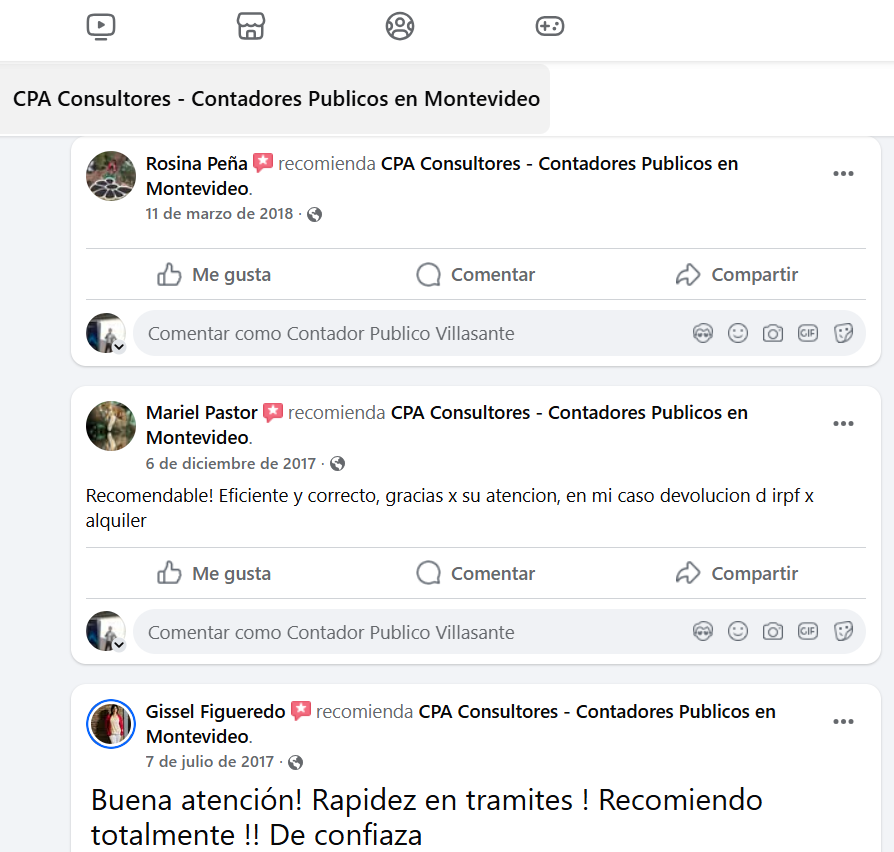Switch to the Marketplace tab
Screen dimensions: 894x852
click(250, 26)
